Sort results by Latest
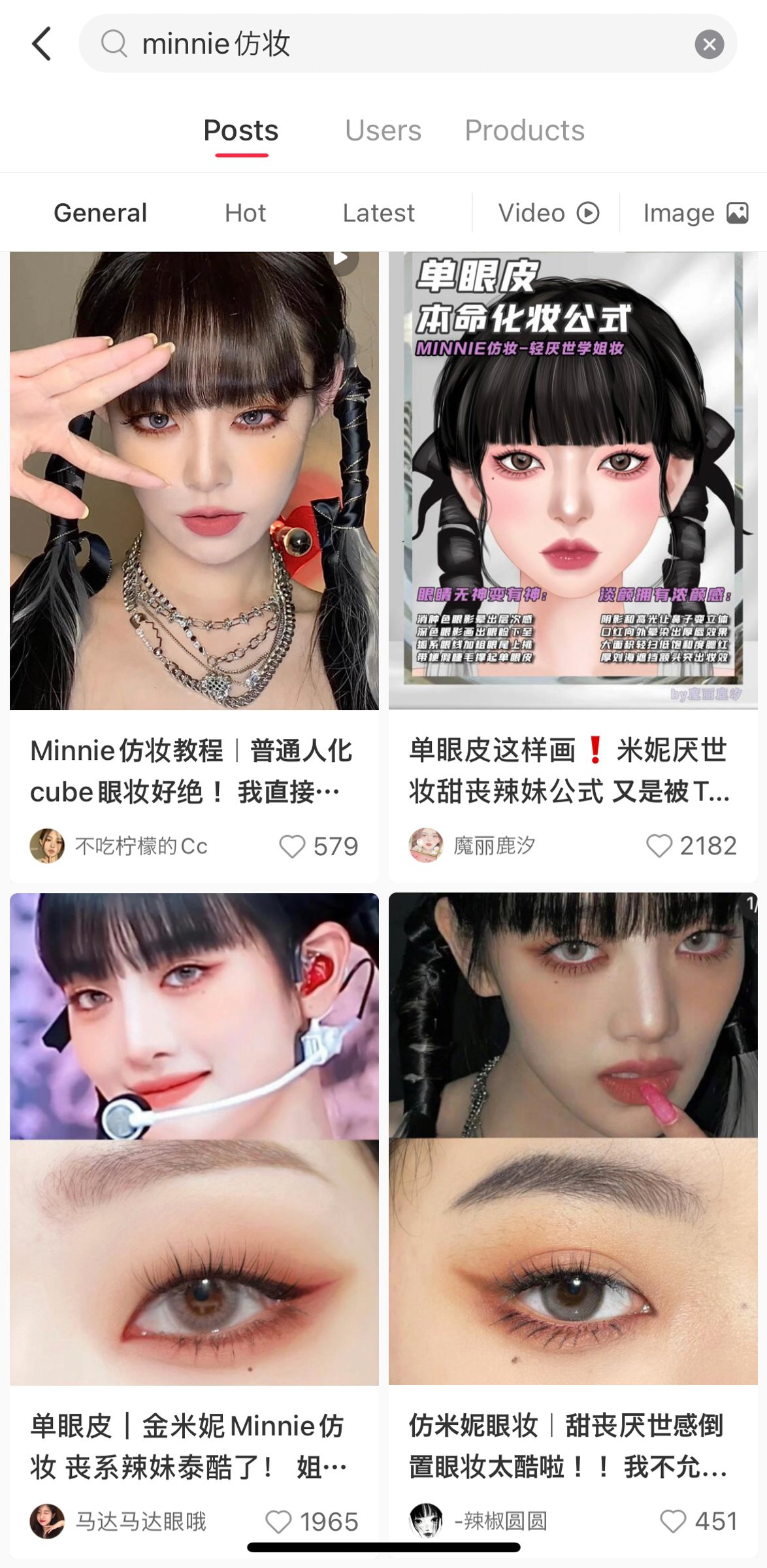The height and width of the screenshot is (1568, 767). click(378, 213)
